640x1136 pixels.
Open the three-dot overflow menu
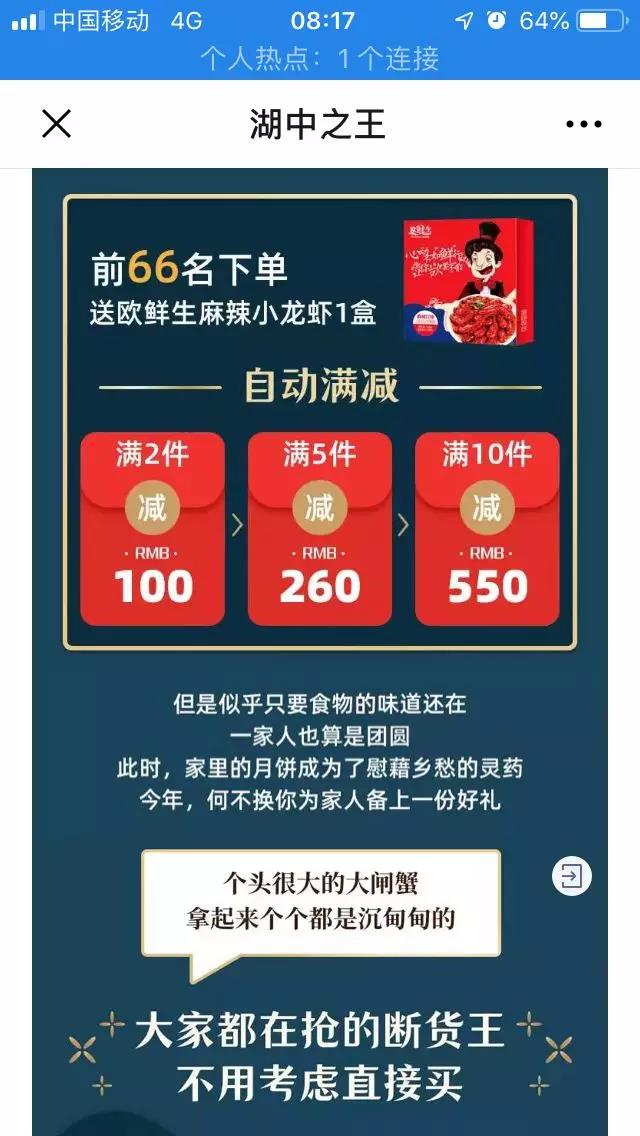pyautogui.click(x=584, y=125)
